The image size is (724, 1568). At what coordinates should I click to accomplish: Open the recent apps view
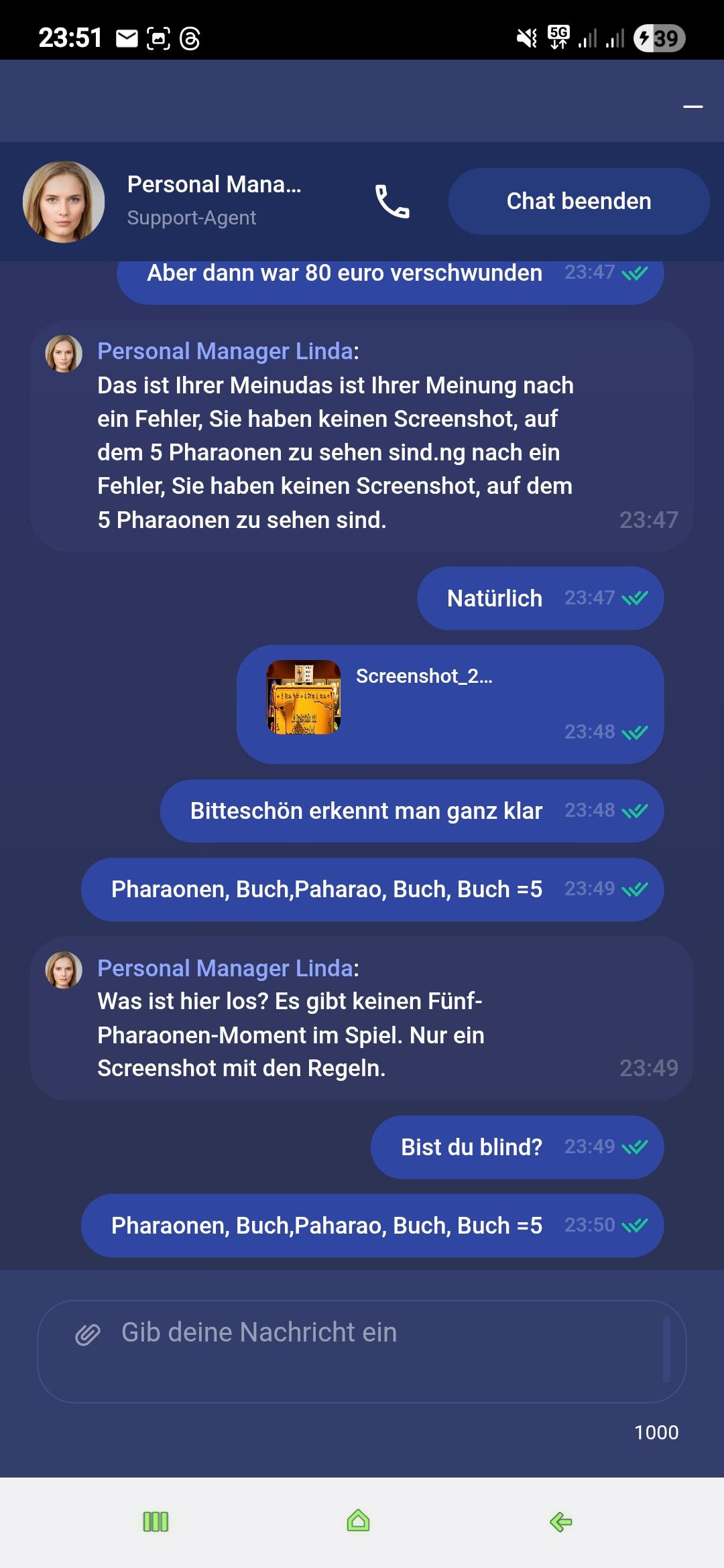(x=156, y=1522)
